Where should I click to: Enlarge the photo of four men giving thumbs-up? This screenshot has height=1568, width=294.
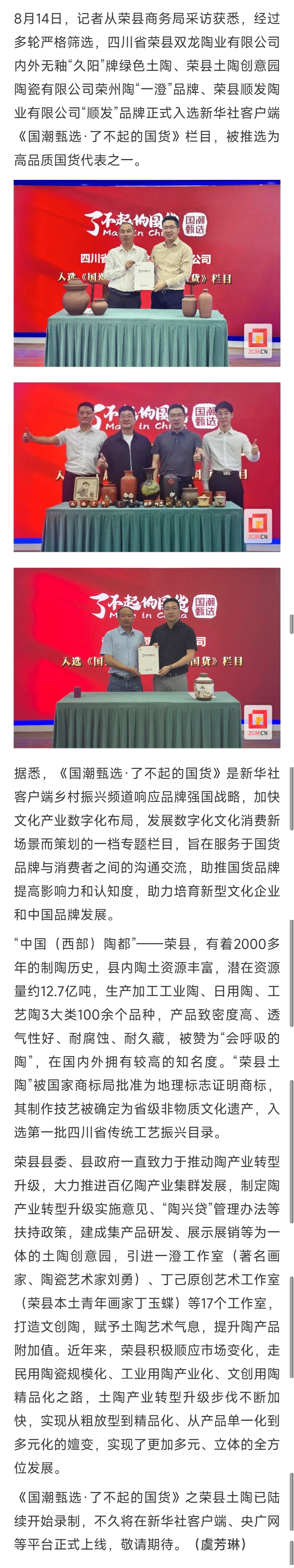pyautogui.click(x=147, y=467)
